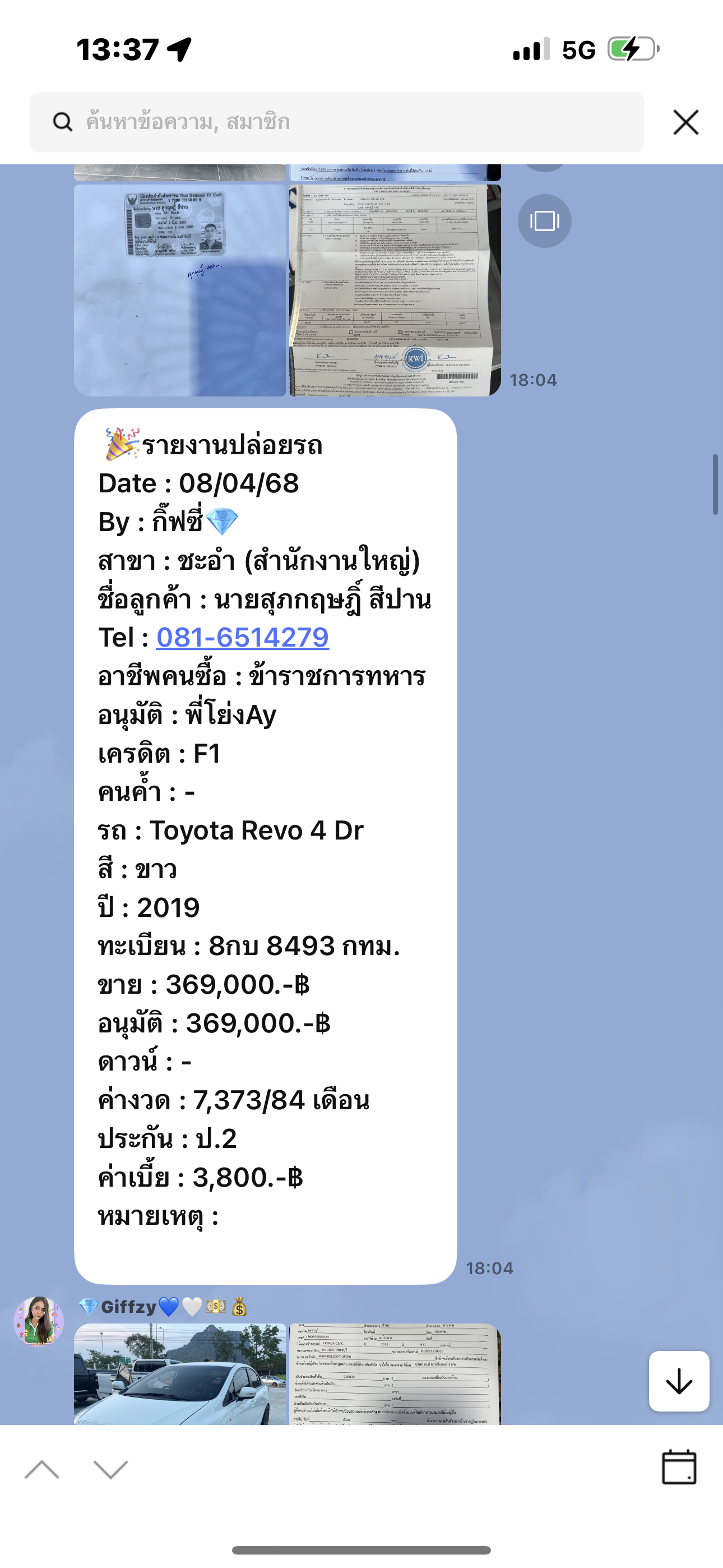Viewport: 723px width, 1568px height.
Task: Go to previous search result
Action: click(x=42, y=1469)
